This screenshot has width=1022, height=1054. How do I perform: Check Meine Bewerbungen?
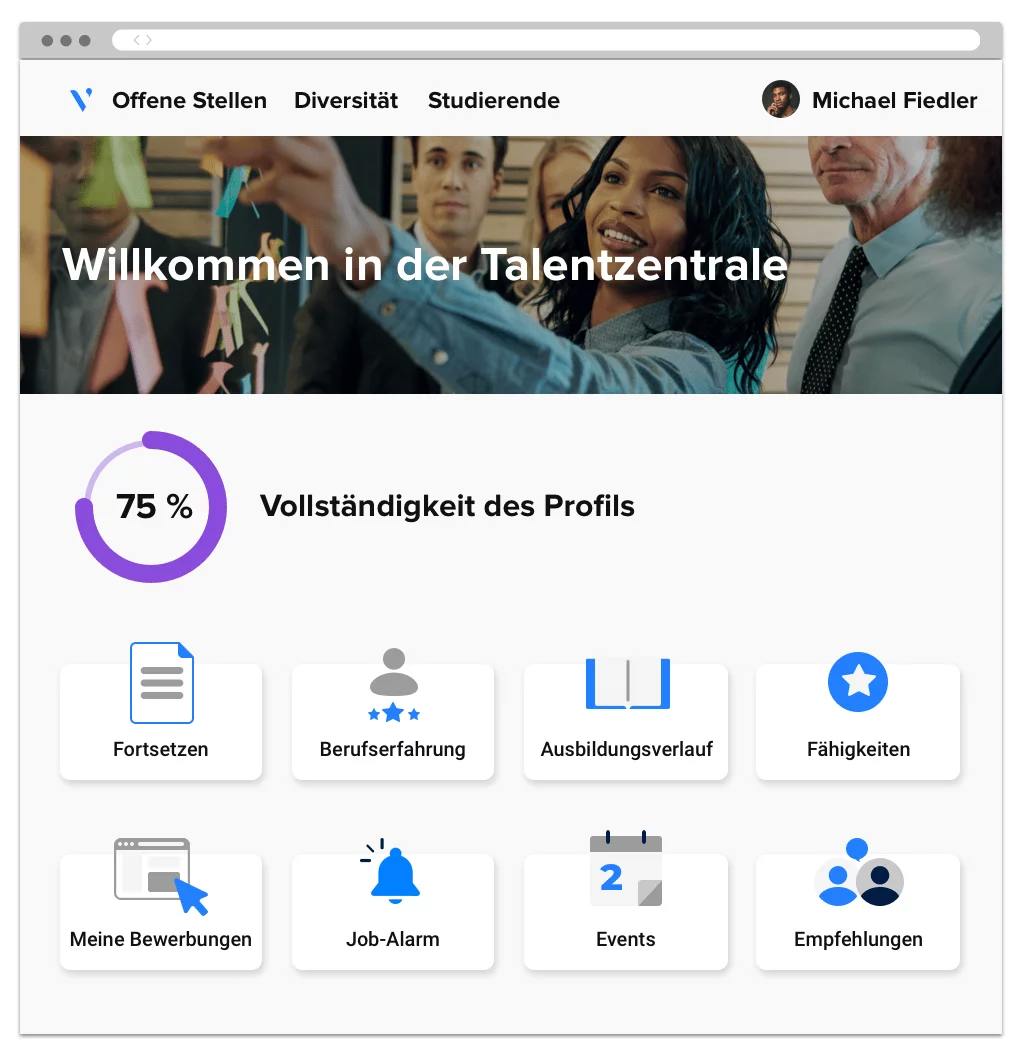tap(161, 912)
